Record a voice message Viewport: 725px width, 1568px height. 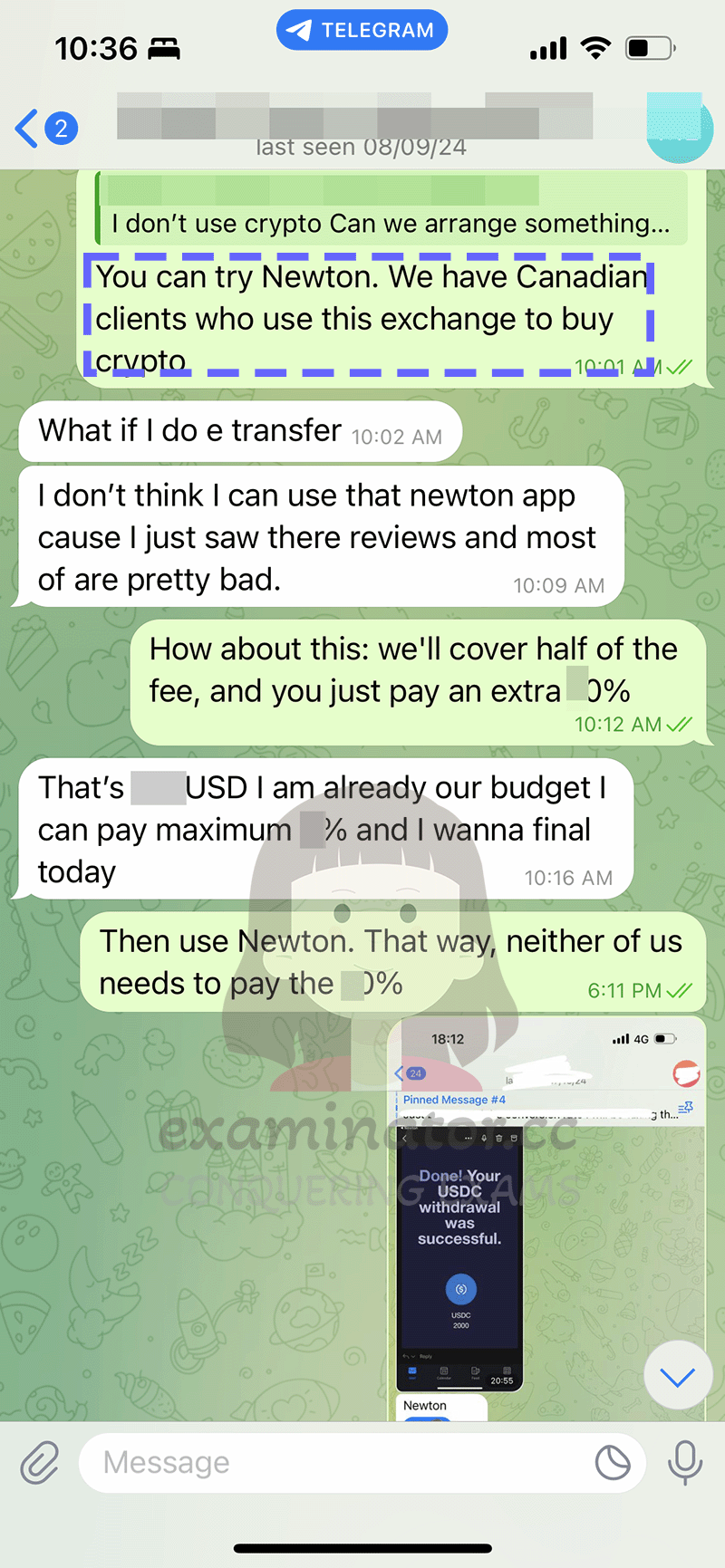tap(685, 1462)
